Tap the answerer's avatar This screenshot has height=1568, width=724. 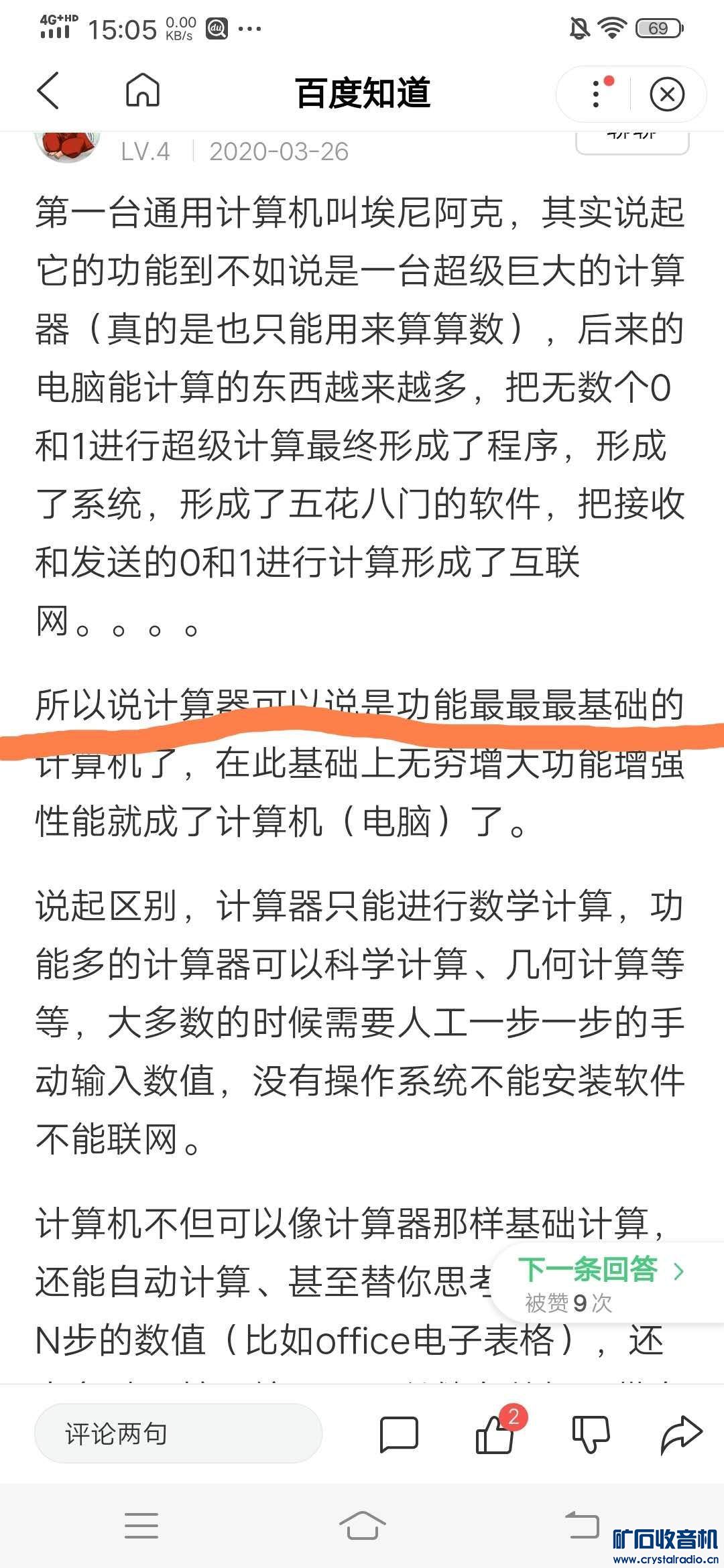[67, 145]
